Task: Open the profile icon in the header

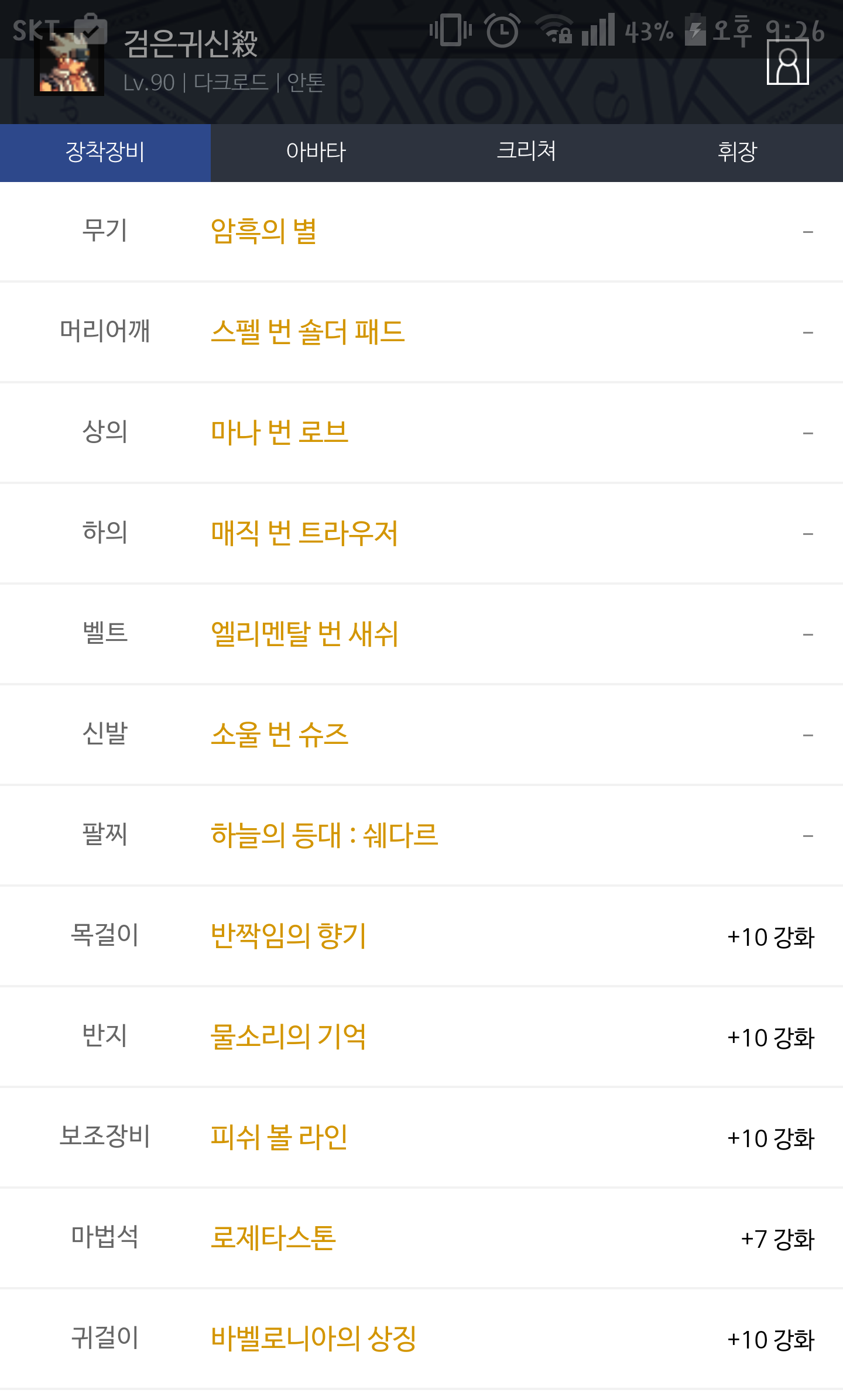Action: (787, 63)
